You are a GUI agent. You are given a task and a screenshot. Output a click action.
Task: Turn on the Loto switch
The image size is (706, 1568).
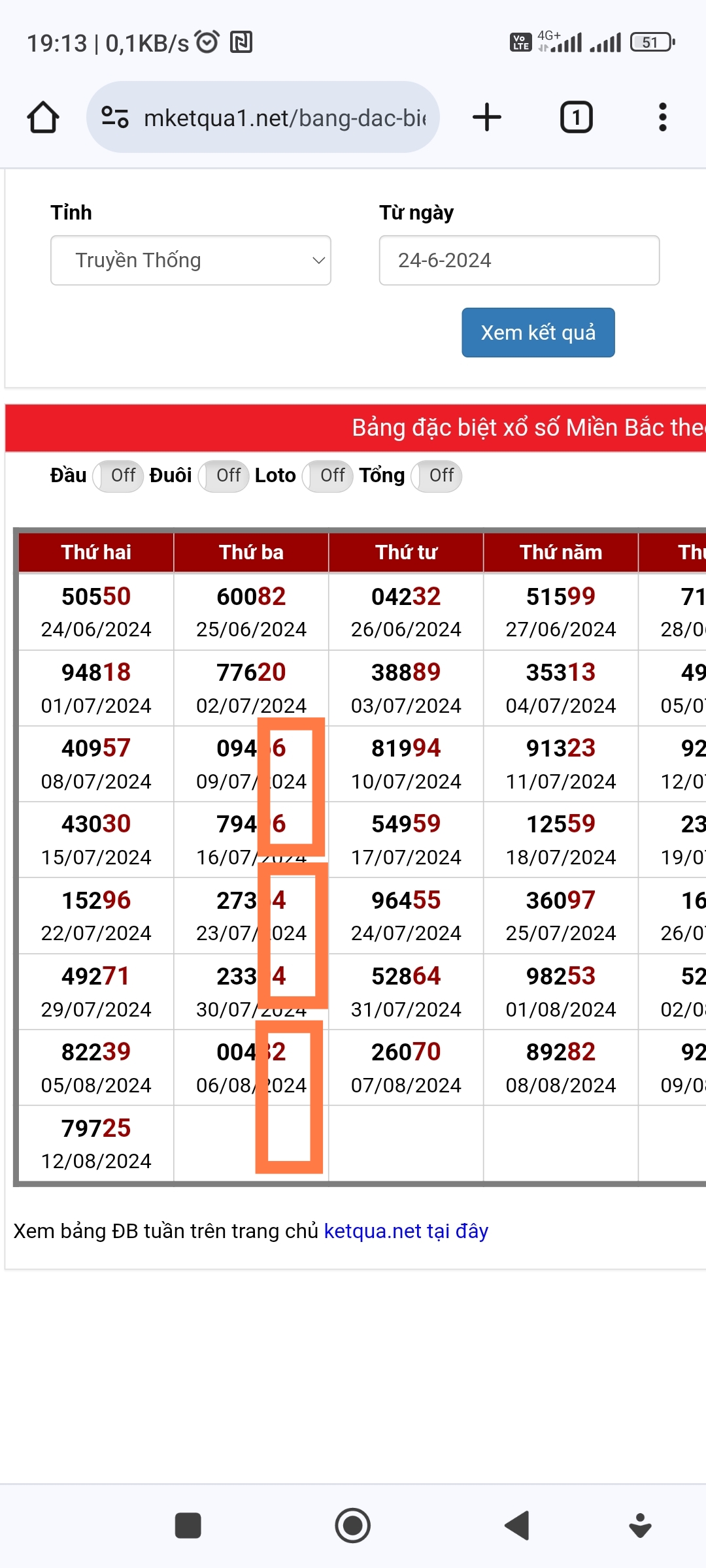pos(328,476)
